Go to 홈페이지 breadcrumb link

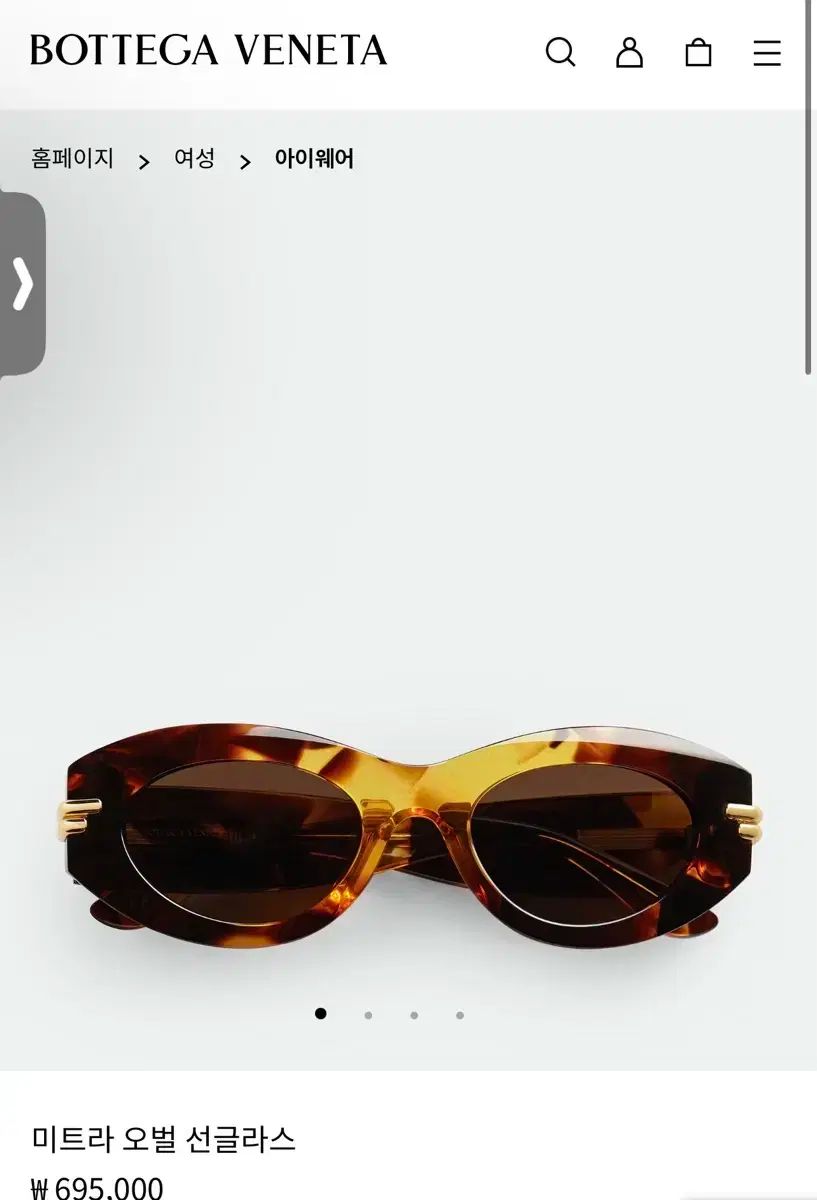coord(72,158)
